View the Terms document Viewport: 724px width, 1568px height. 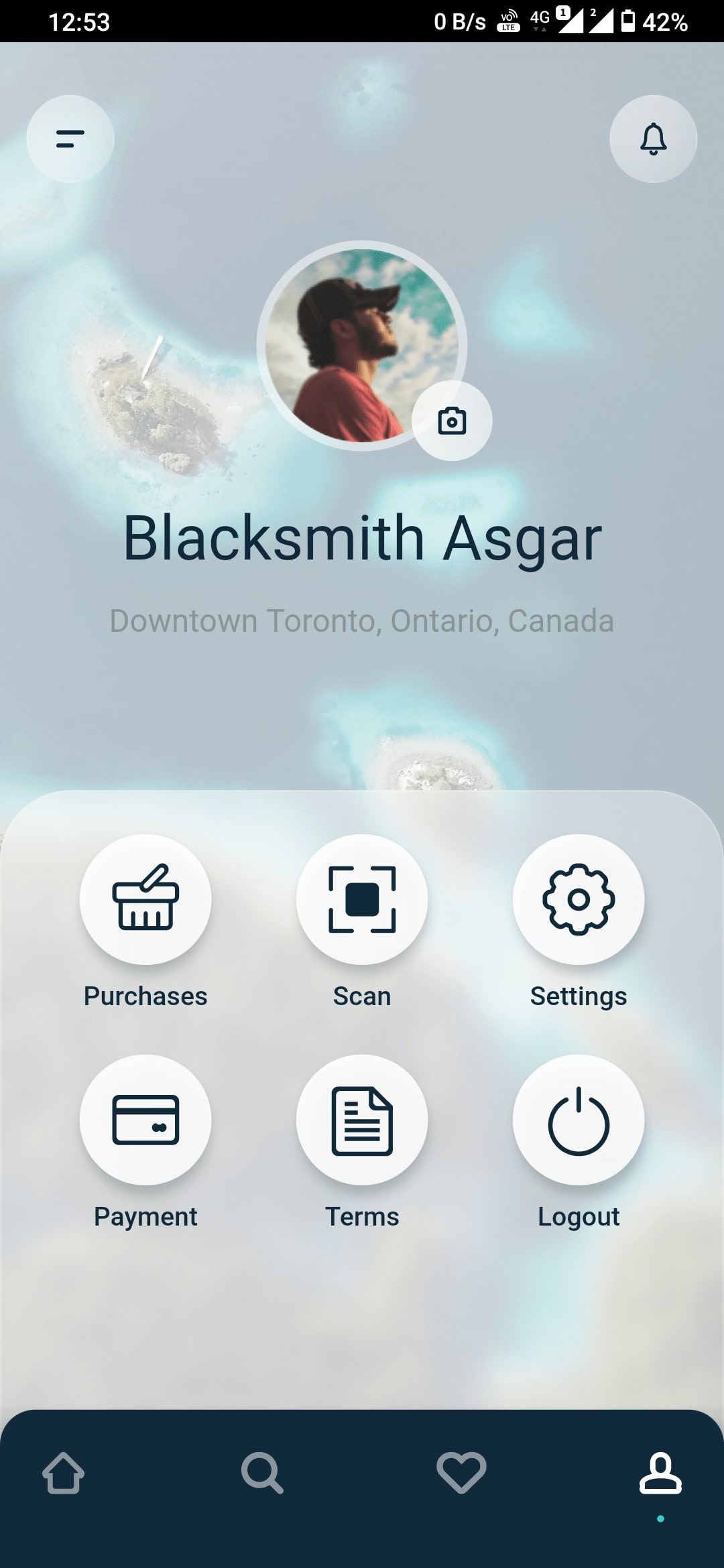click(x=362, y=1120)
